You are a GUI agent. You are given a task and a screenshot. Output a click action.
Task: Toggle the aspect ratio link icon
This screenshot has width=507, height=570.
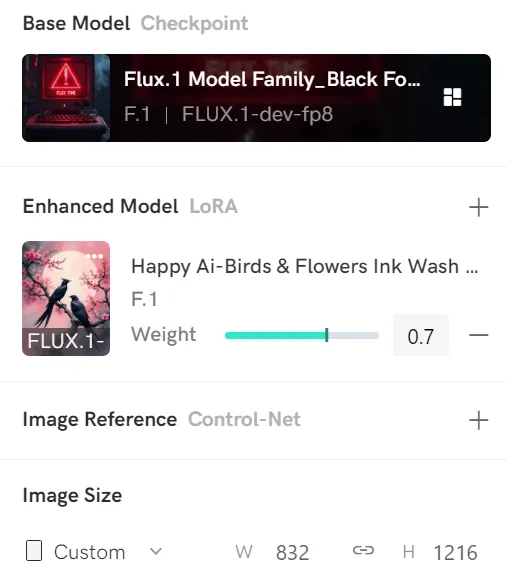click(363, 550)
